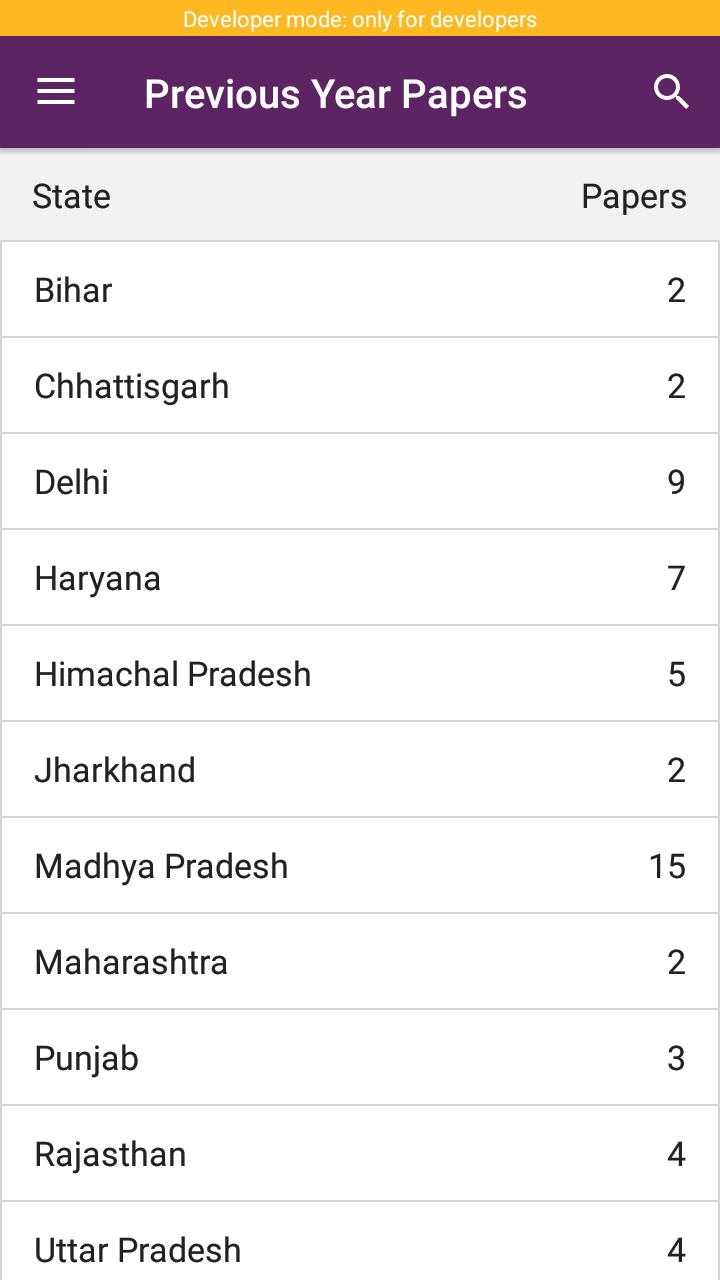Open Bihar previous year papers
This screenshot has width=720, height=1280.
click(x=360, y=290)
